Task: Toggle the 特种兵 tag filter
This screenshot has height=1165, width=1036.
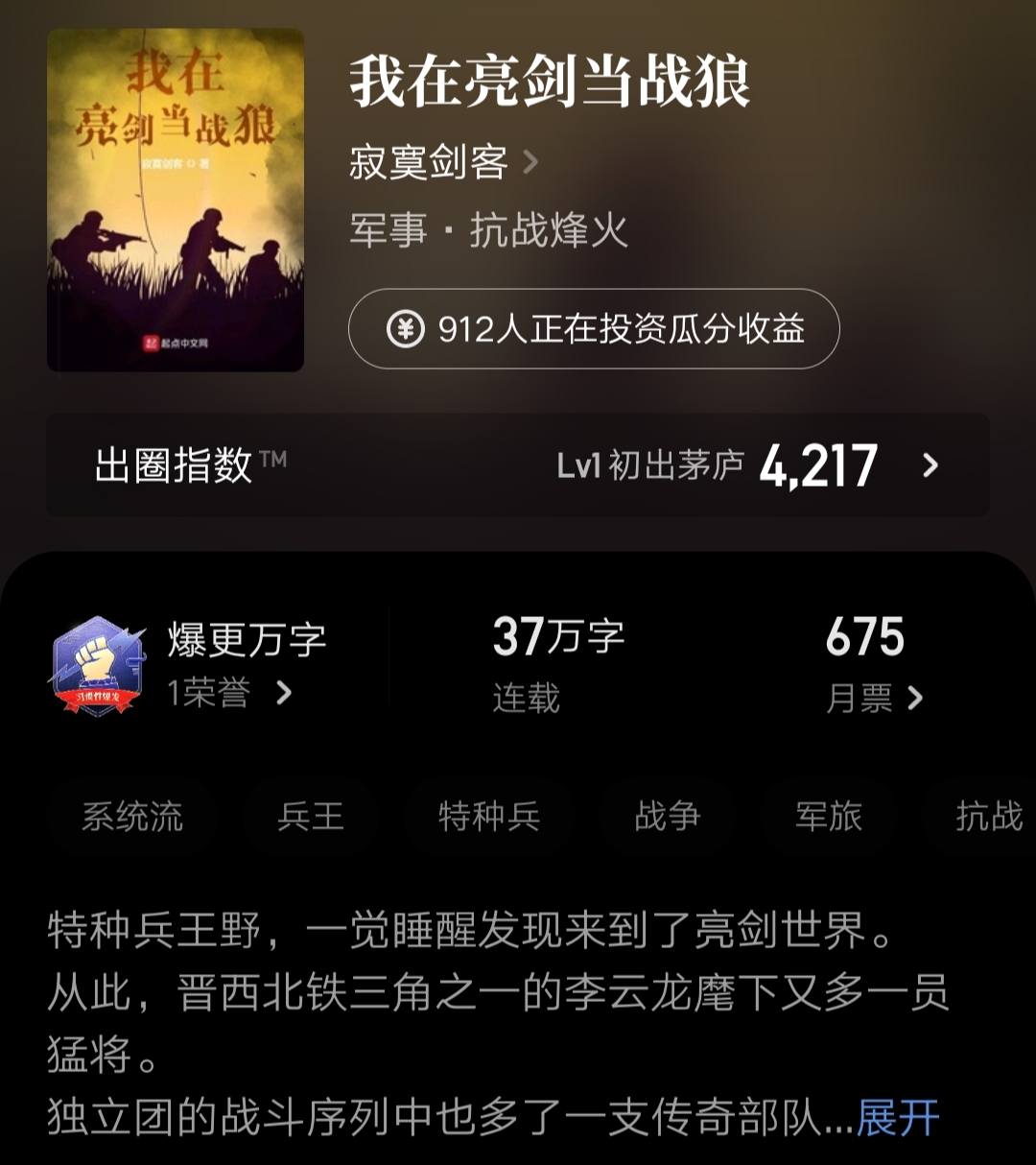Action: [489, 818]
